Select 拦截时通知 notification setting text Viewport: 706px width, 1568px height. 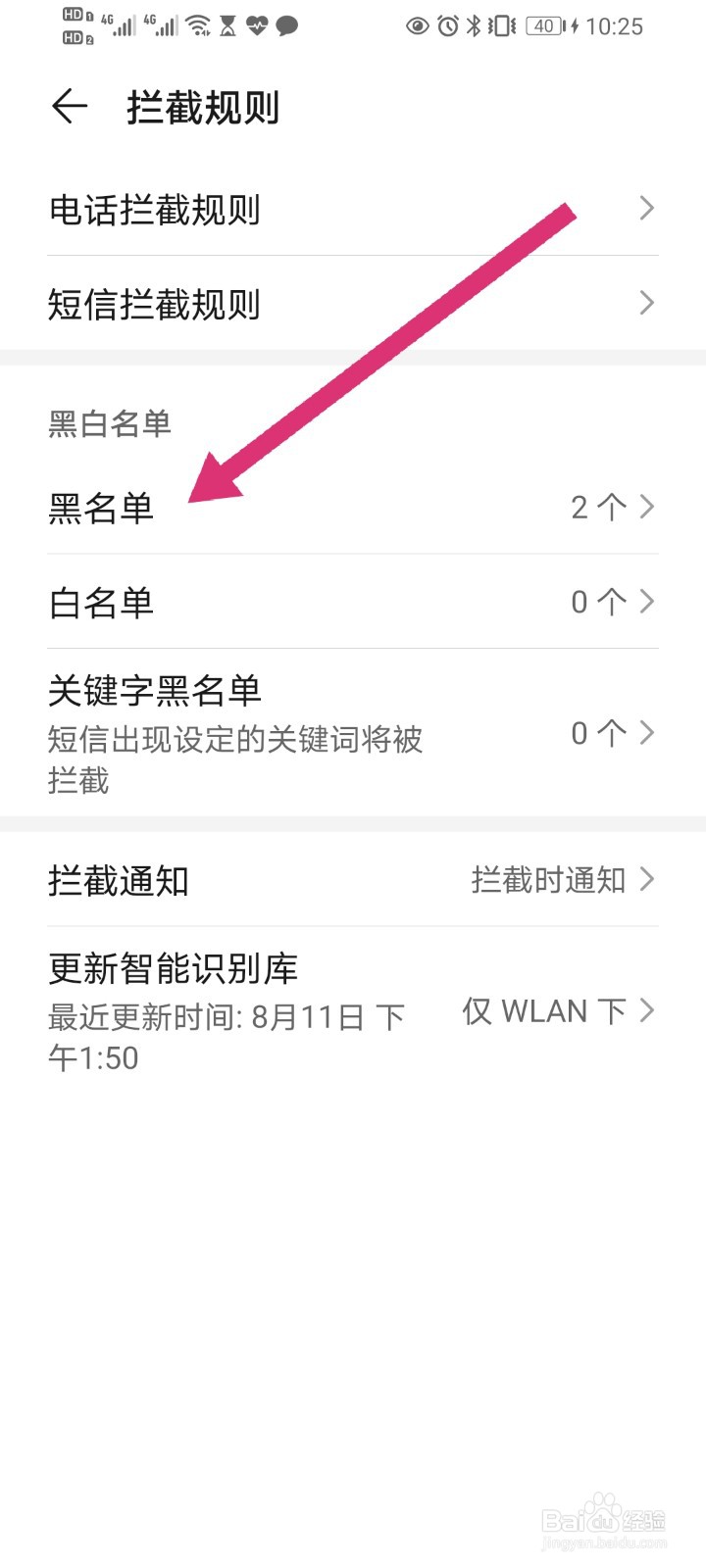[547, 880]
